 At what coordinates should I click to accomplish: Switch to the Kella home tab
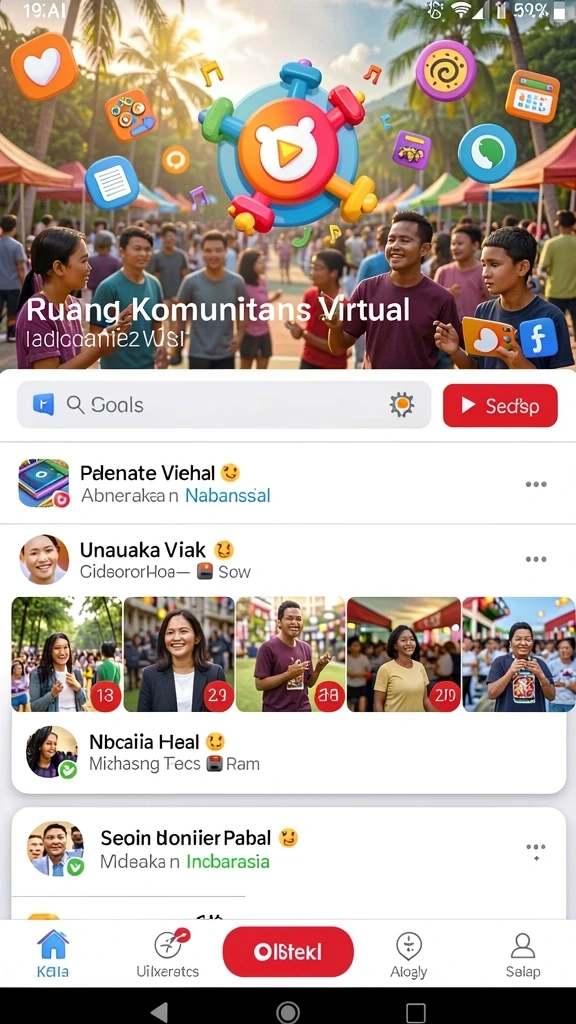point(53,954)
